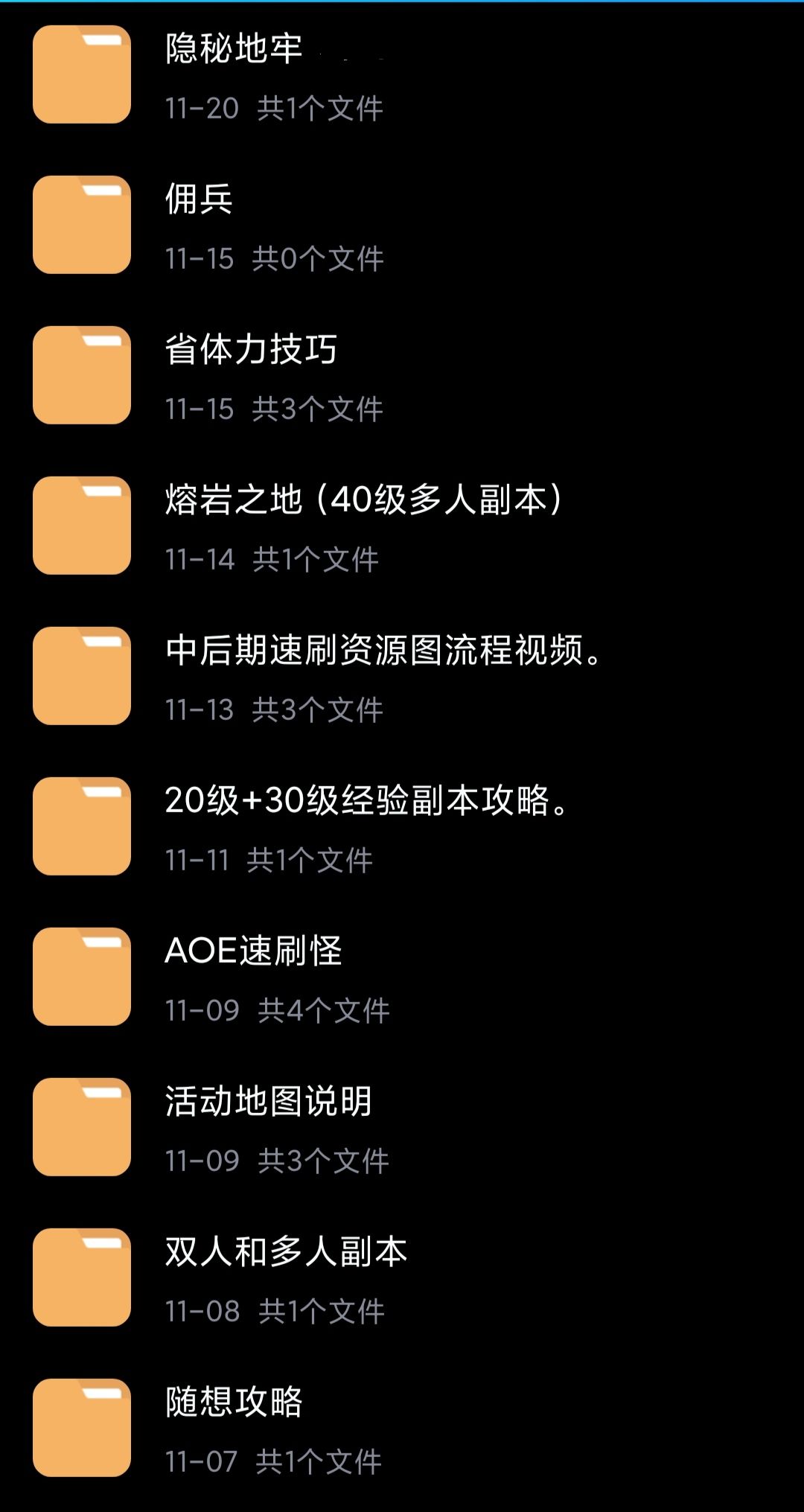Open the 佣兵 folder icon

point(82,225)
